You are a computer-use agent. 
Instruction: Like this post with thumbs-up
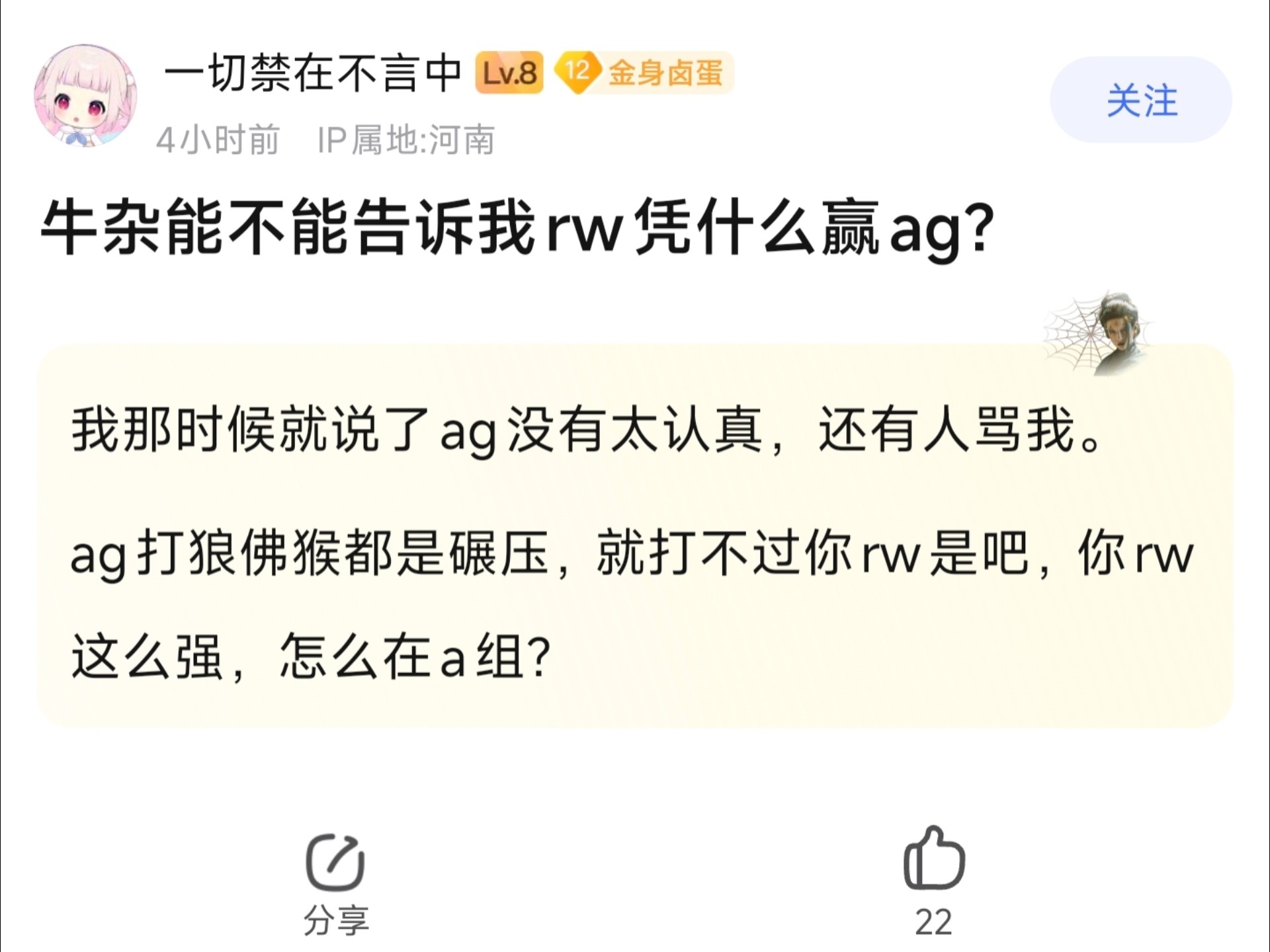pyautogui.click(x=933, y=859)
